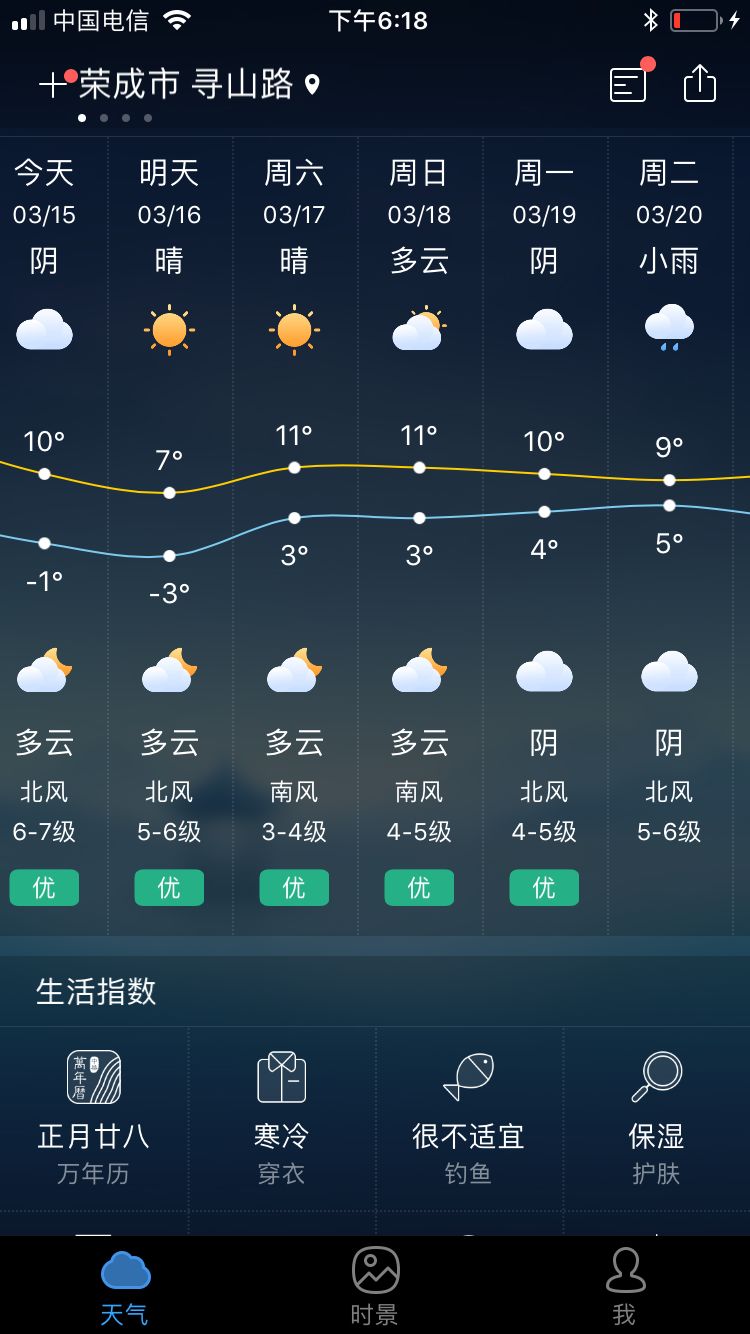Image resolution: width=750 pixels, height=1334 pixels.
Task: Open the news feed icon with red dot
Action: point(629,85)
